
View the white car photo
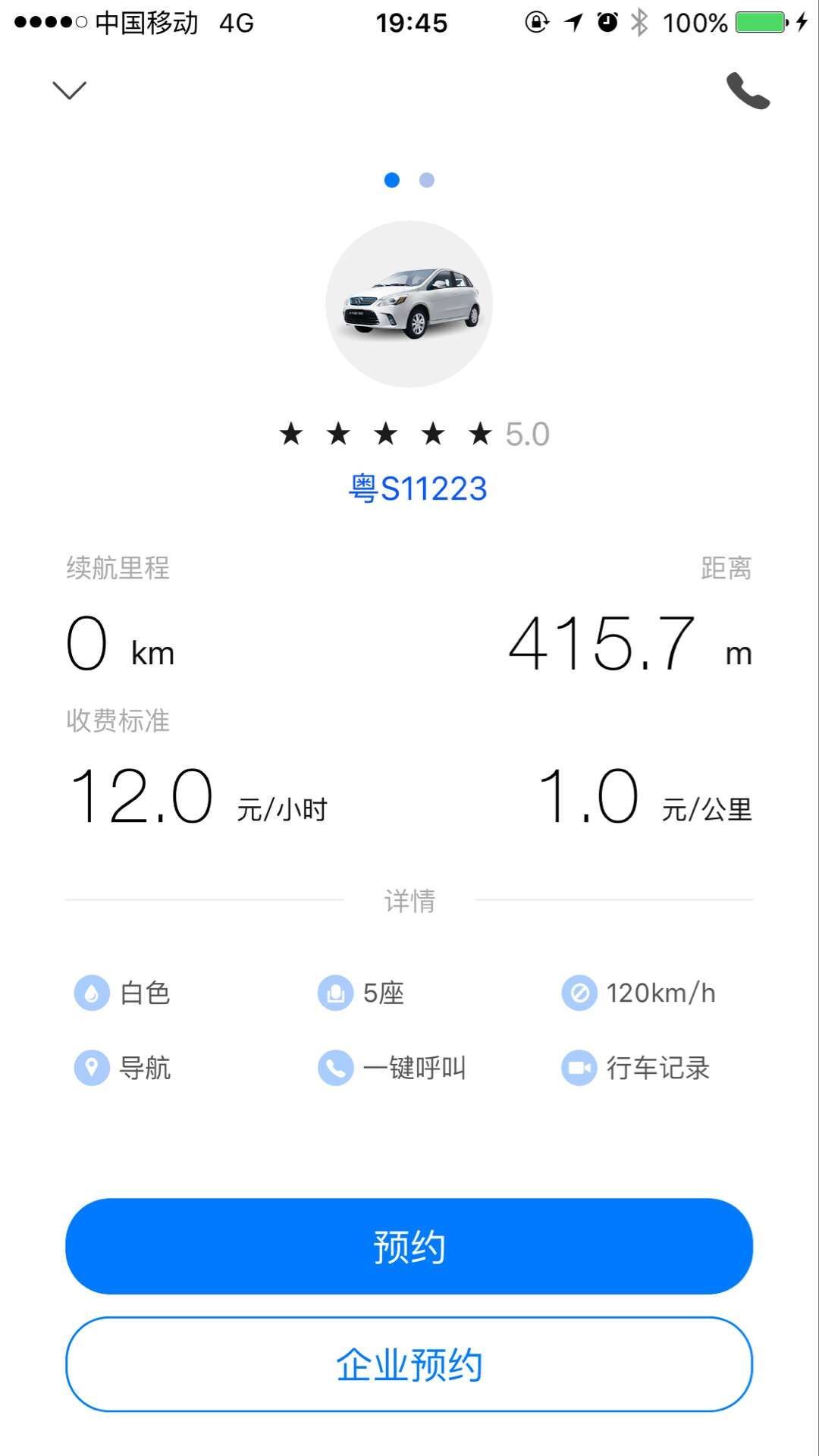tap(409, 304)
